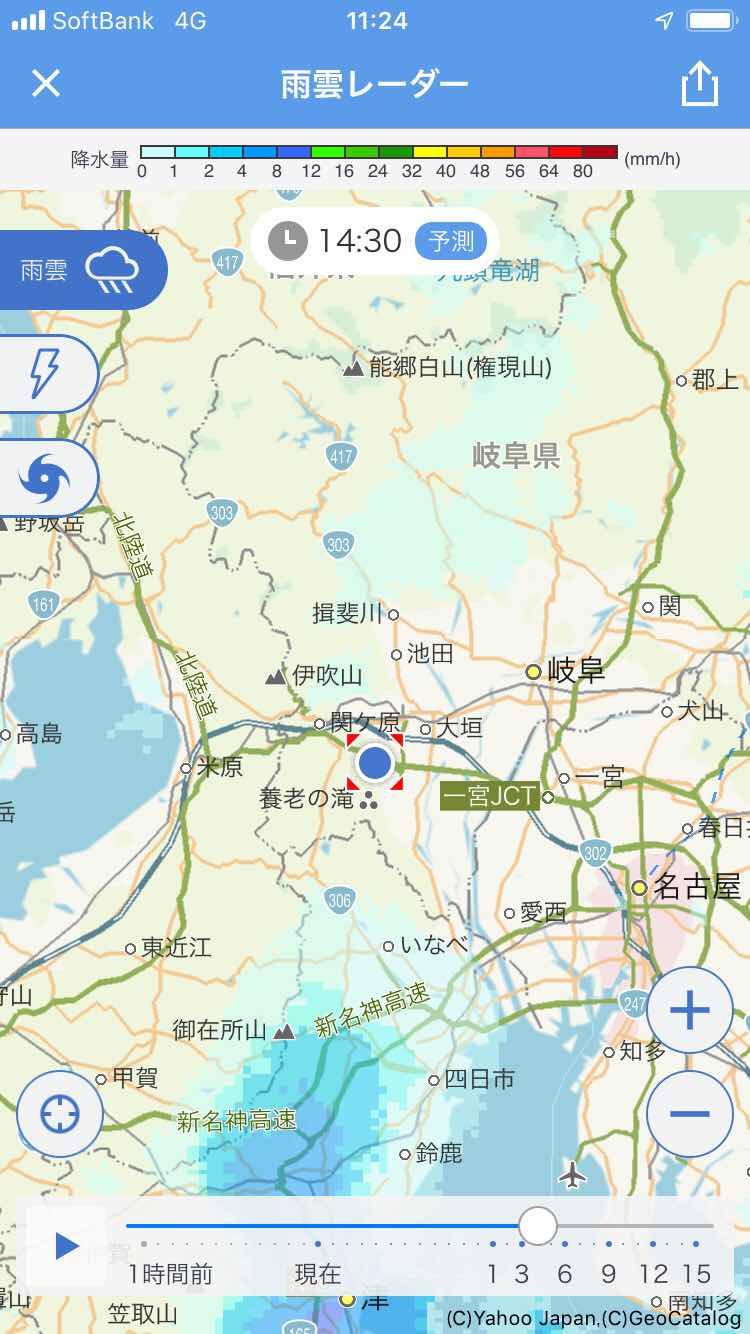Jump timeline to 現在 (now)
The image size is (750, 1334).
pos(318,1244)
